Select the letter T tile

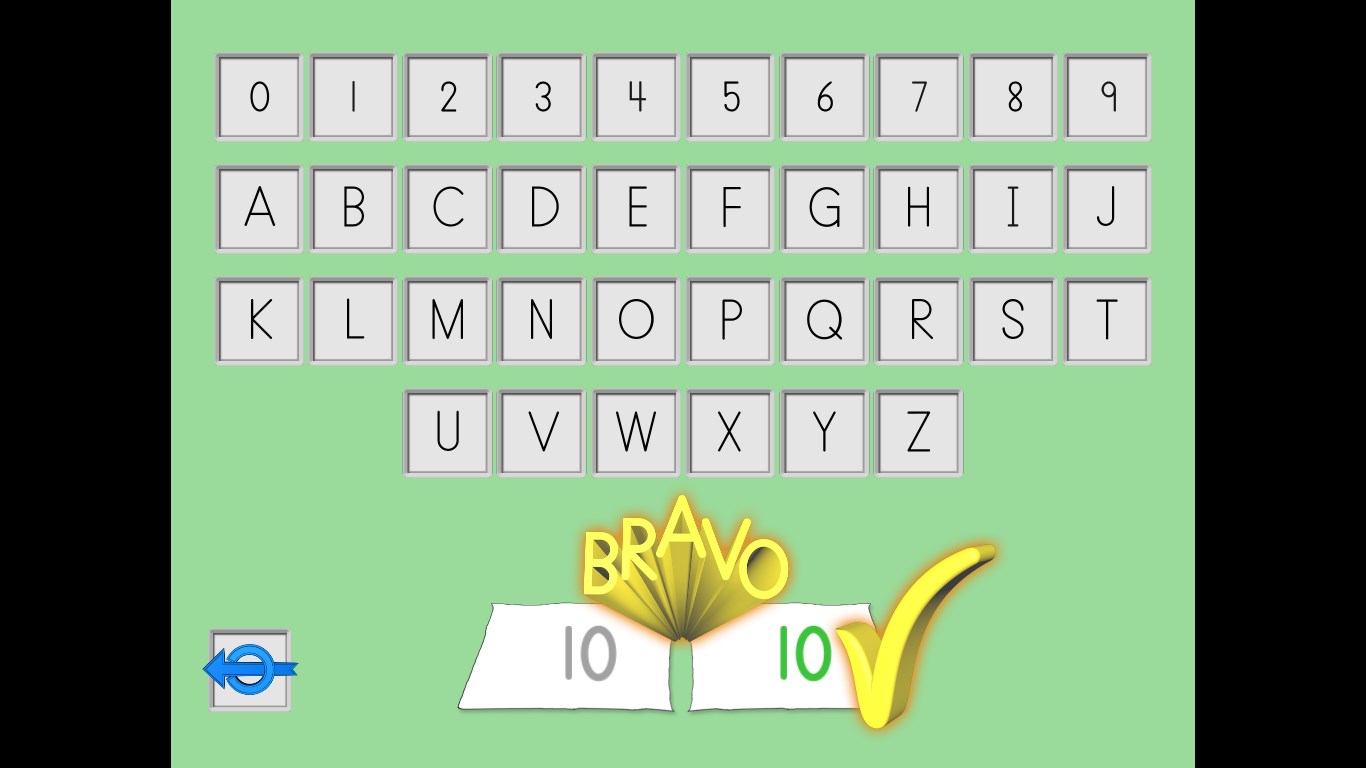point(1107,321)
